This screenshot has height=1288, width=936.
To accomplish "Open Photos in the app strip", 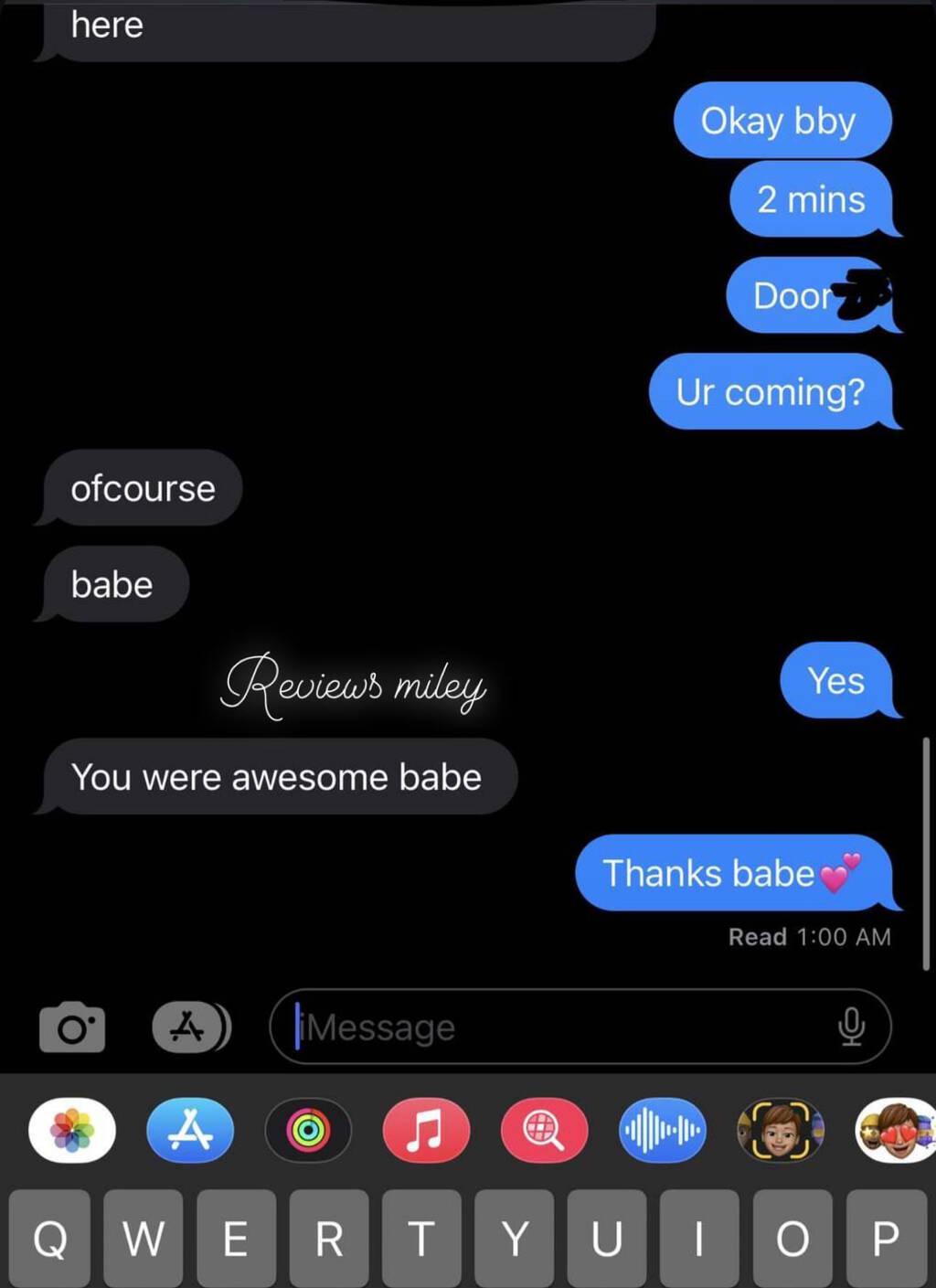I will pos(72,1131).
